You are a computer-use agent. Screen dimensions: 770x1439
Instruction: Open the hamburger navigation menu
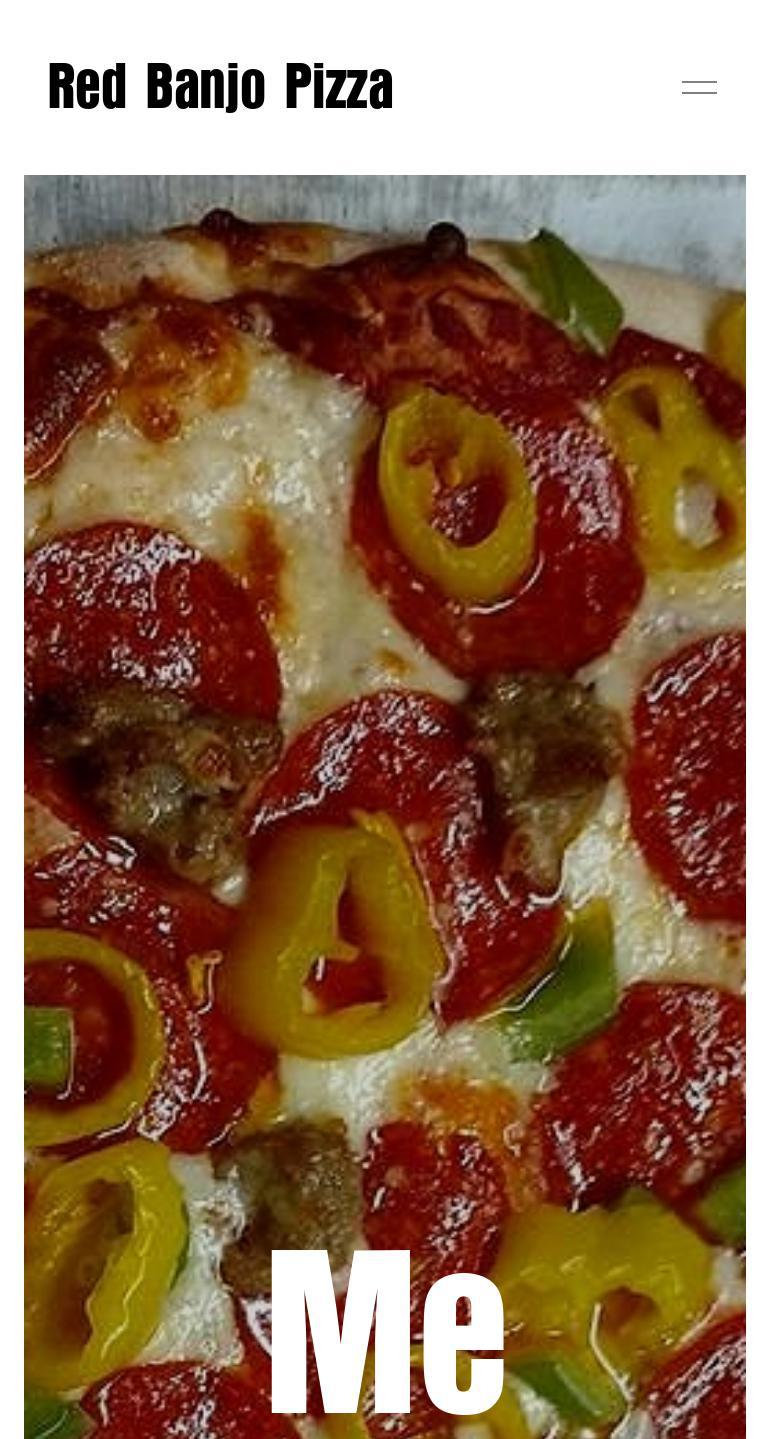pos(699,87)
